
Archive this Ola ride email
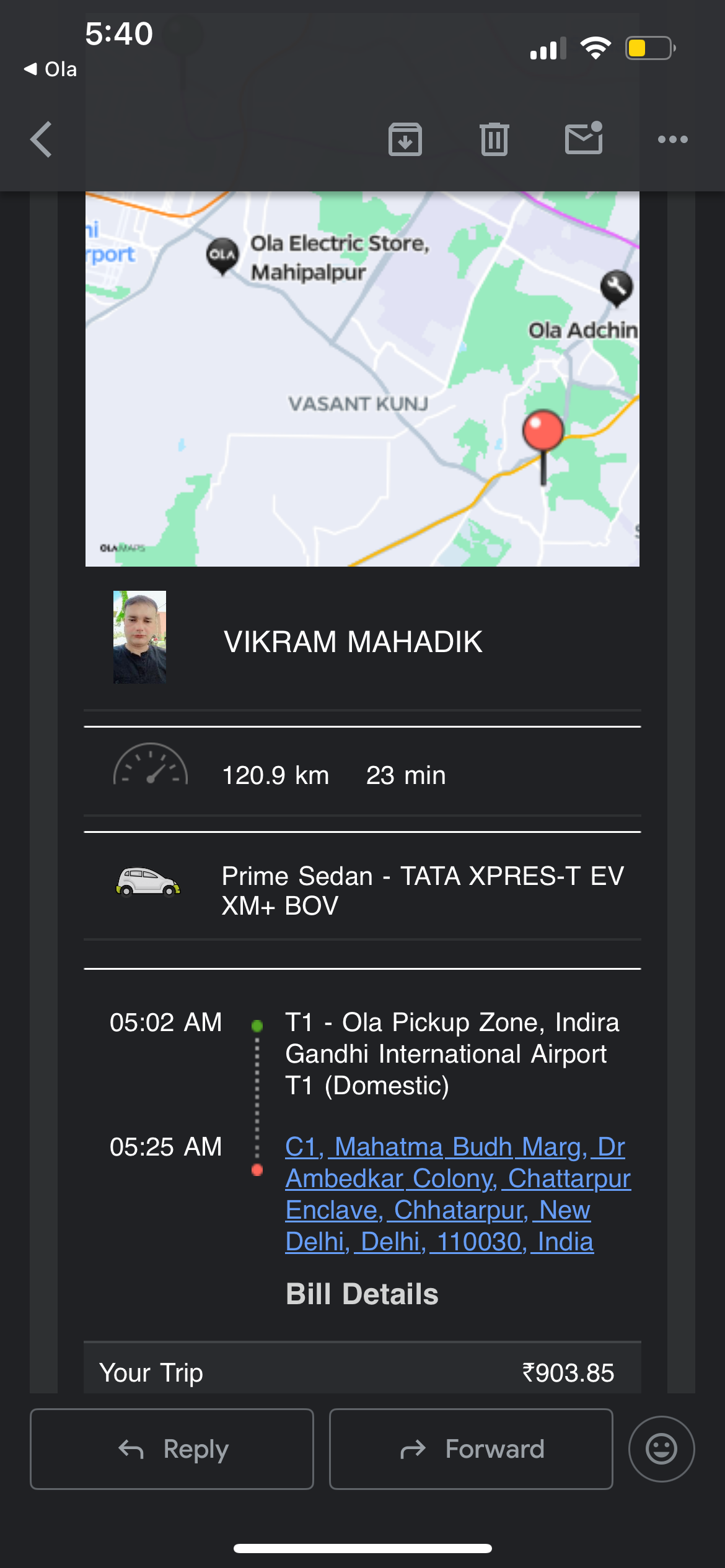[405, 139]
